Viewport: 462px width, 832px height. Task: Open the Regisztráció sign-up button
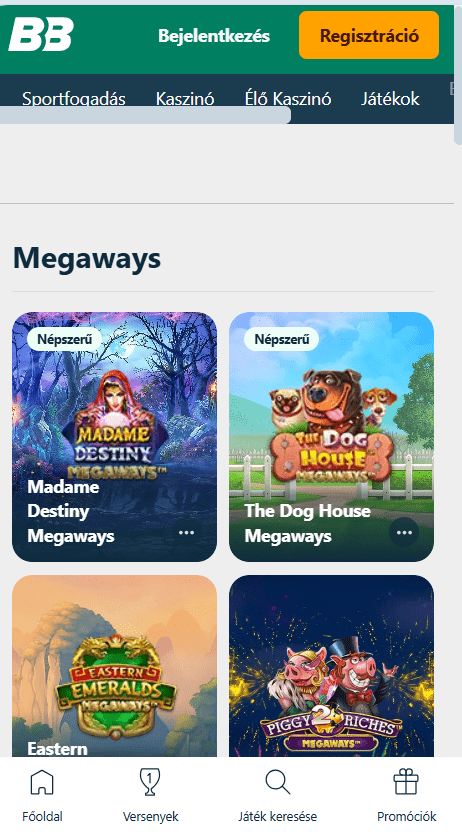click(x=369, y=35)
